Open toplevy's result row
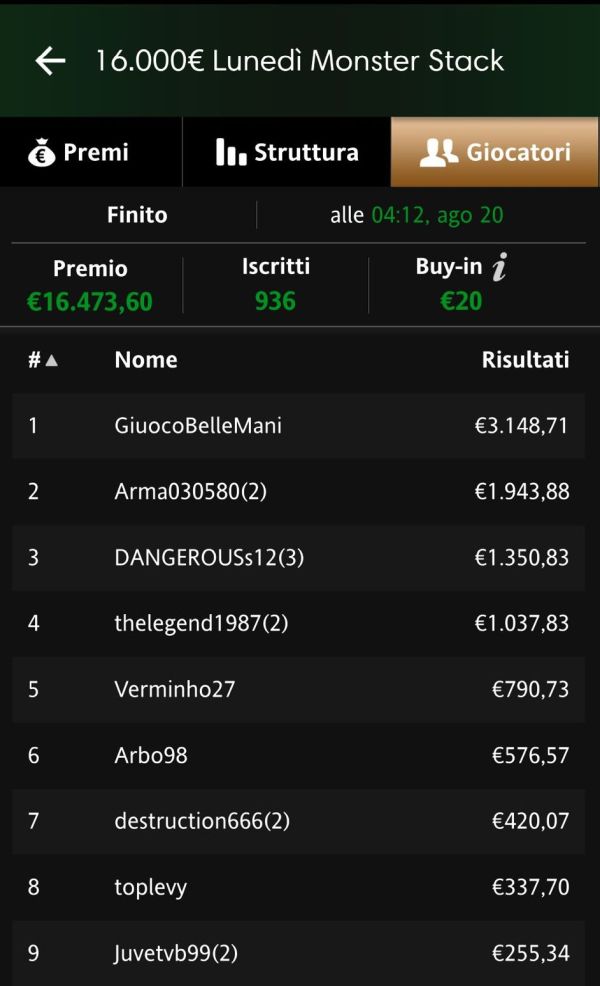This screenshot has height=986, width=600. [299, 887]
